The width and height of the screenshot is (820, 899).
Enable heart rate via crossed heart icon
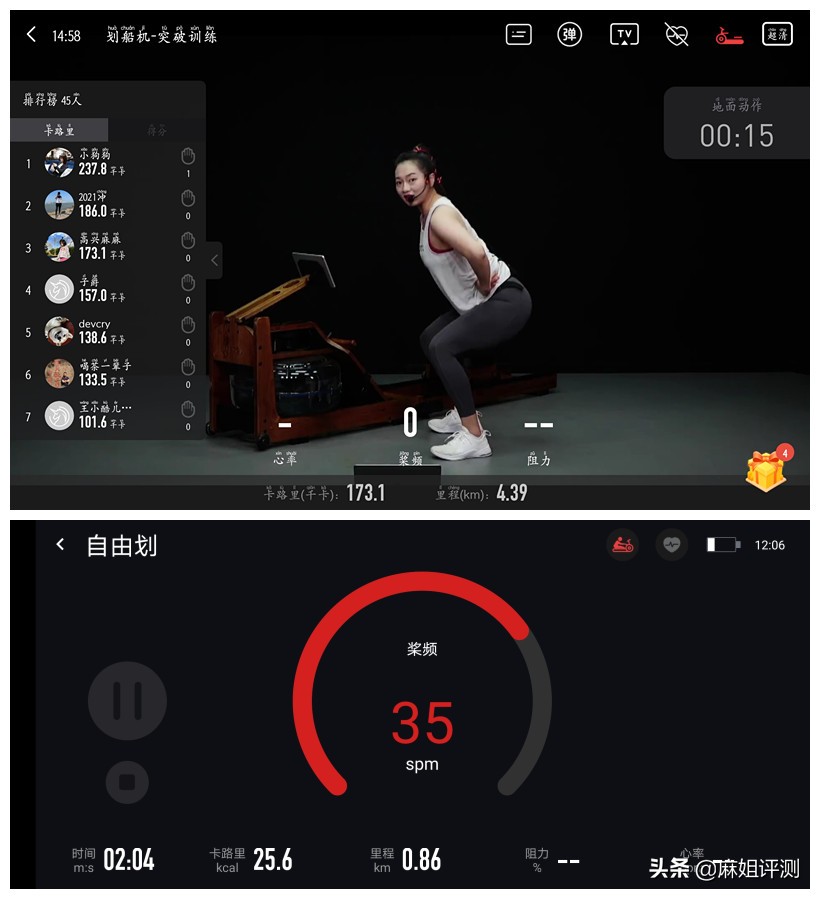(x=675, y=34)
